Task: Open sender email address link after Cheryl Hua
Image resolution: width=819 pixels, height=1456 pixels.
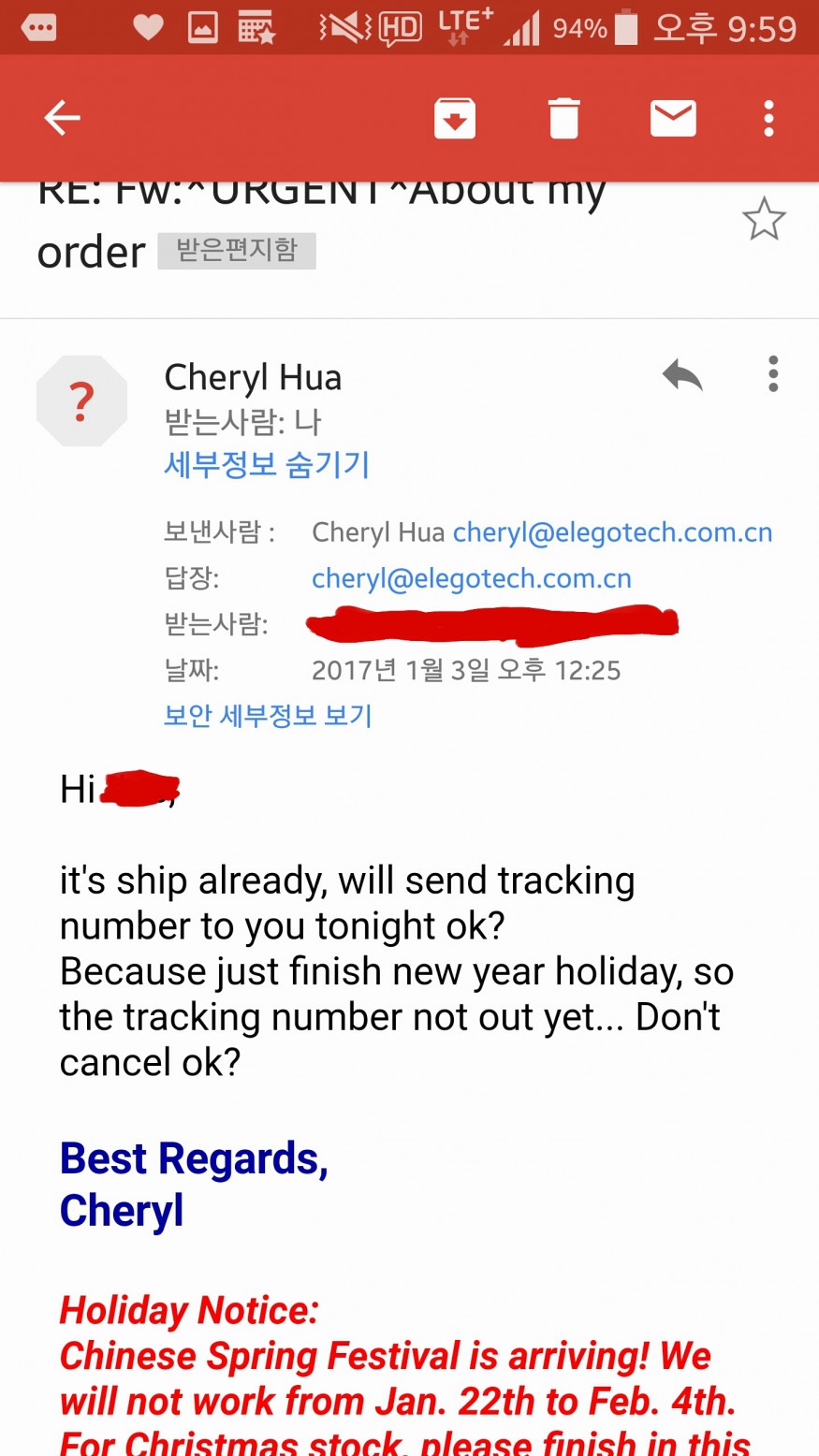Action: pos(612,532)
